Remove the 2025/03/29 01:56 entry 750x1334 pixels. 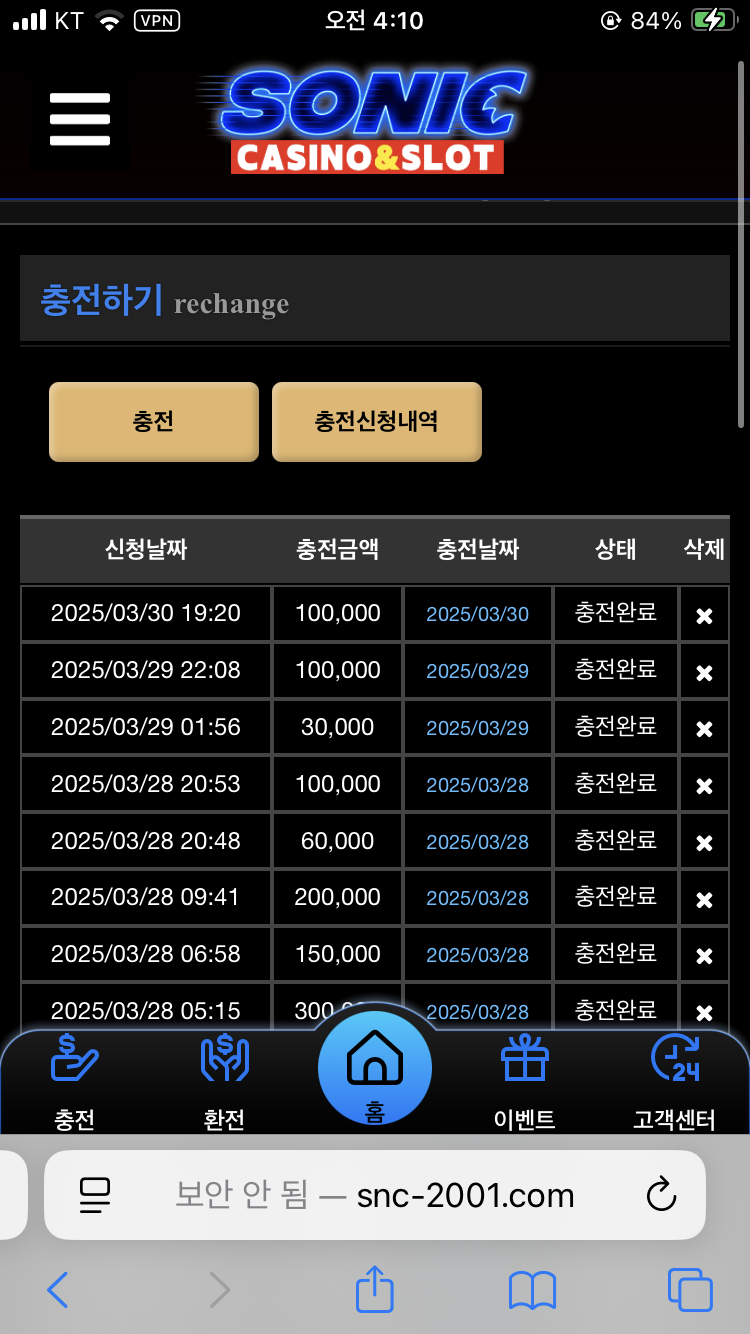point(704,729)
